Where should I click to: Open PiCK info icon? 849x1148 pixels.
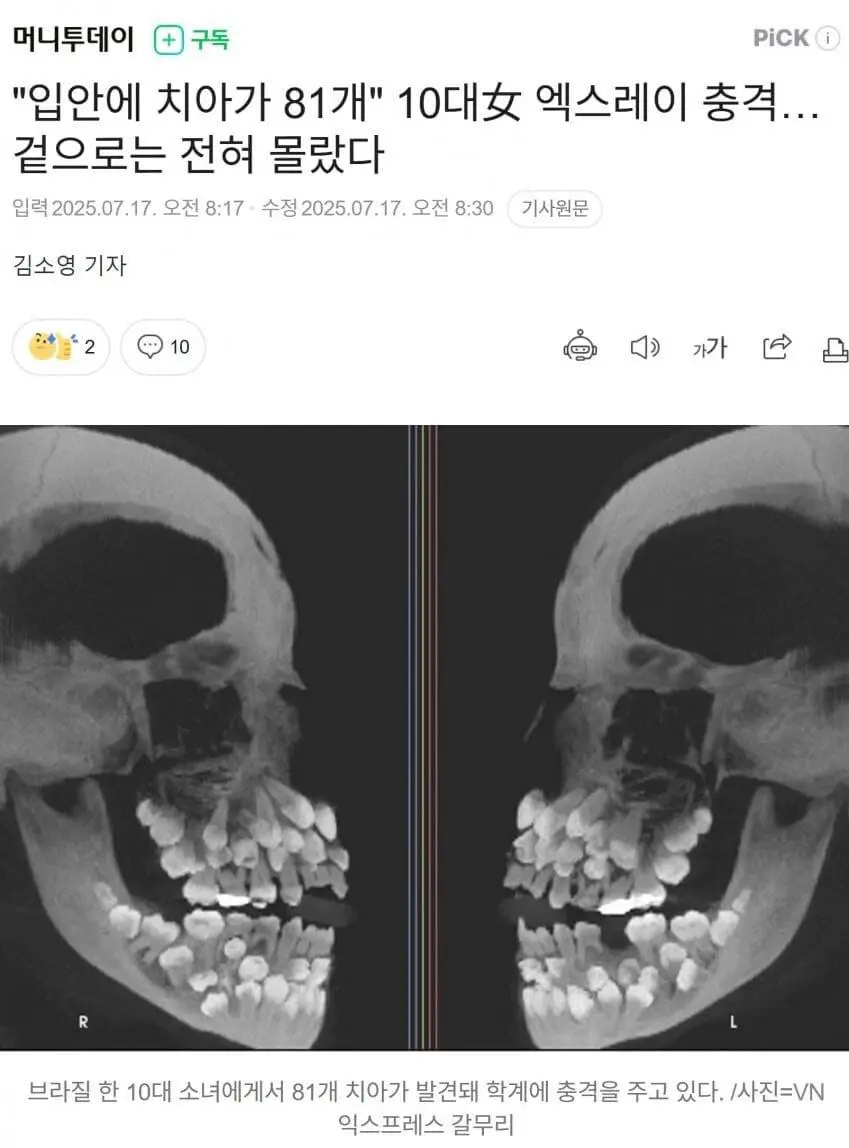[x=828, y=39]
